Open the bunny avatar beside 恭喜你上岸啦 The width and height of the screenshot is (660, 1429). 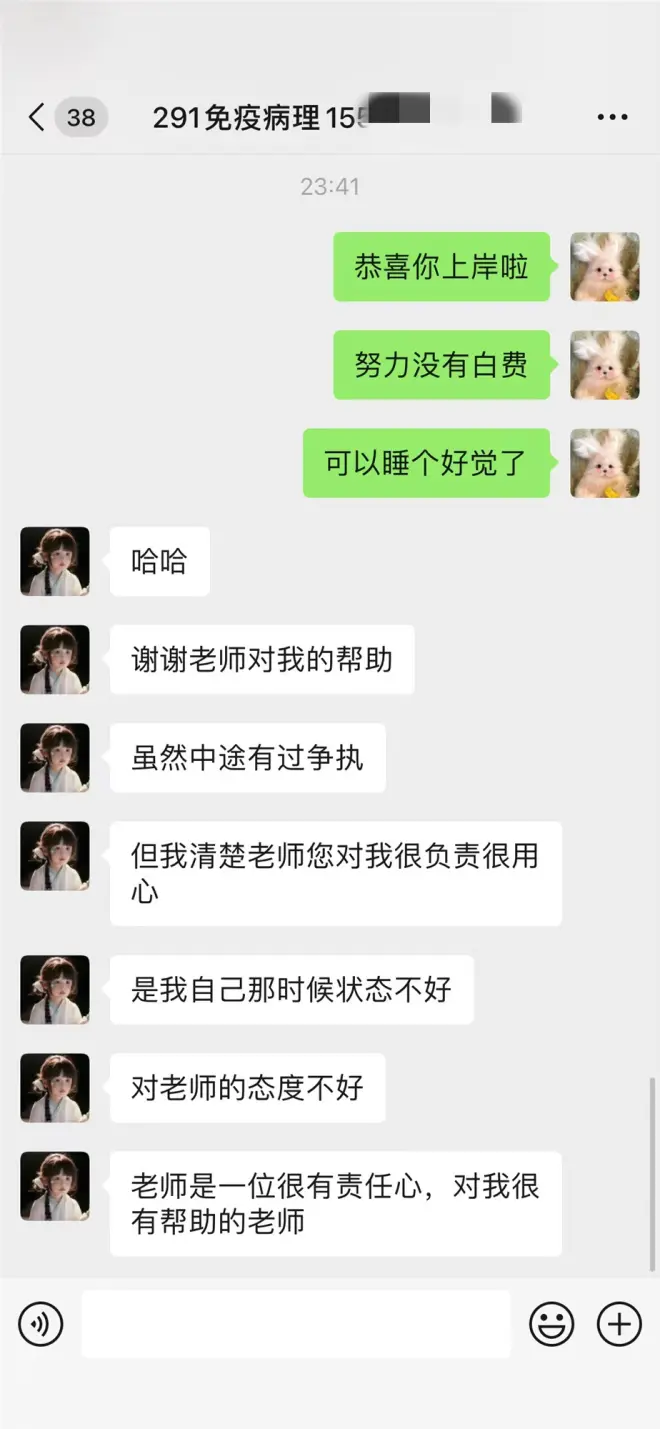pos(605,267)
